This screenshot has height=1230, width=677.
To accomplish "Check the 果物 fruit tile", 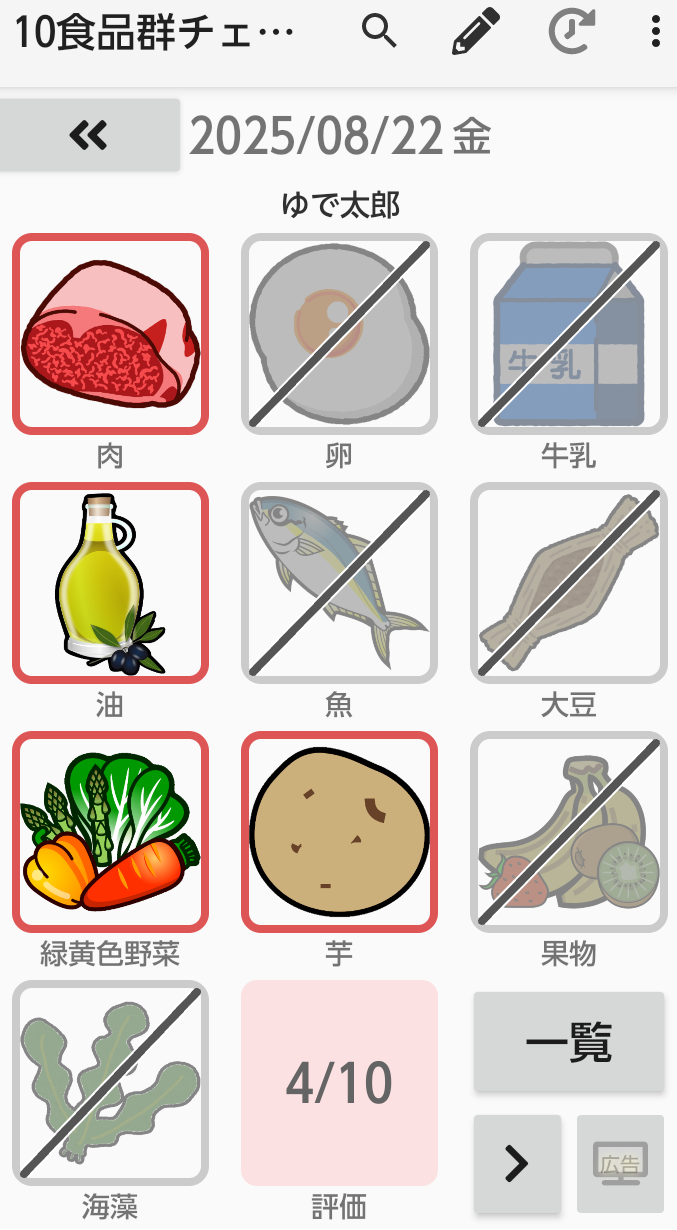I will (568, 832).
